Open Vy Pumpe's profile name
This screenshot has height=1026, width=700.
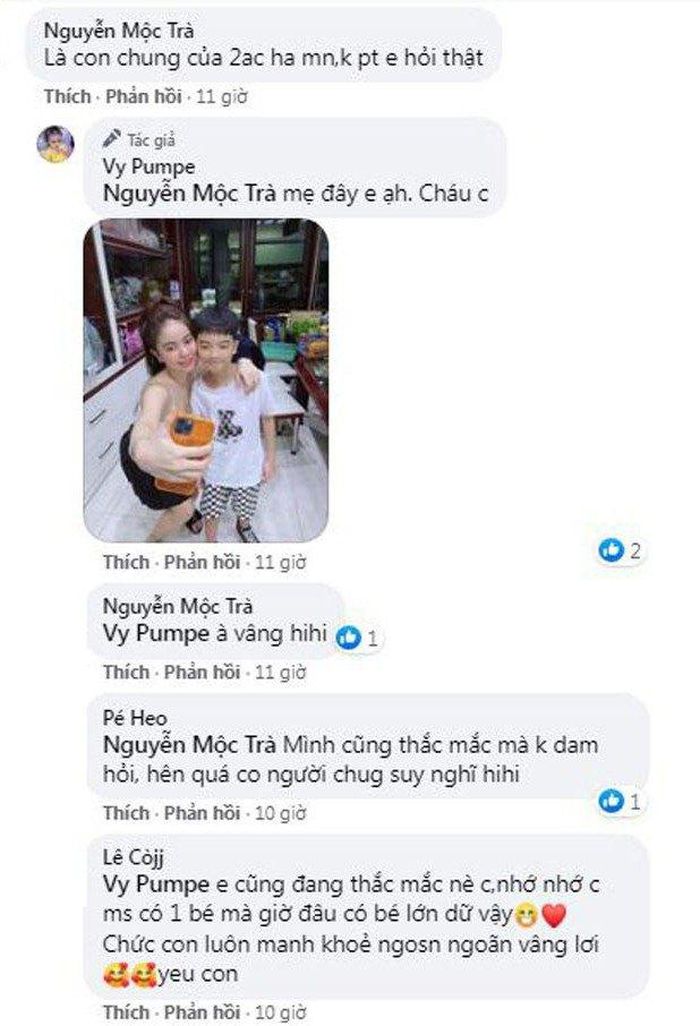coord(149,167)
